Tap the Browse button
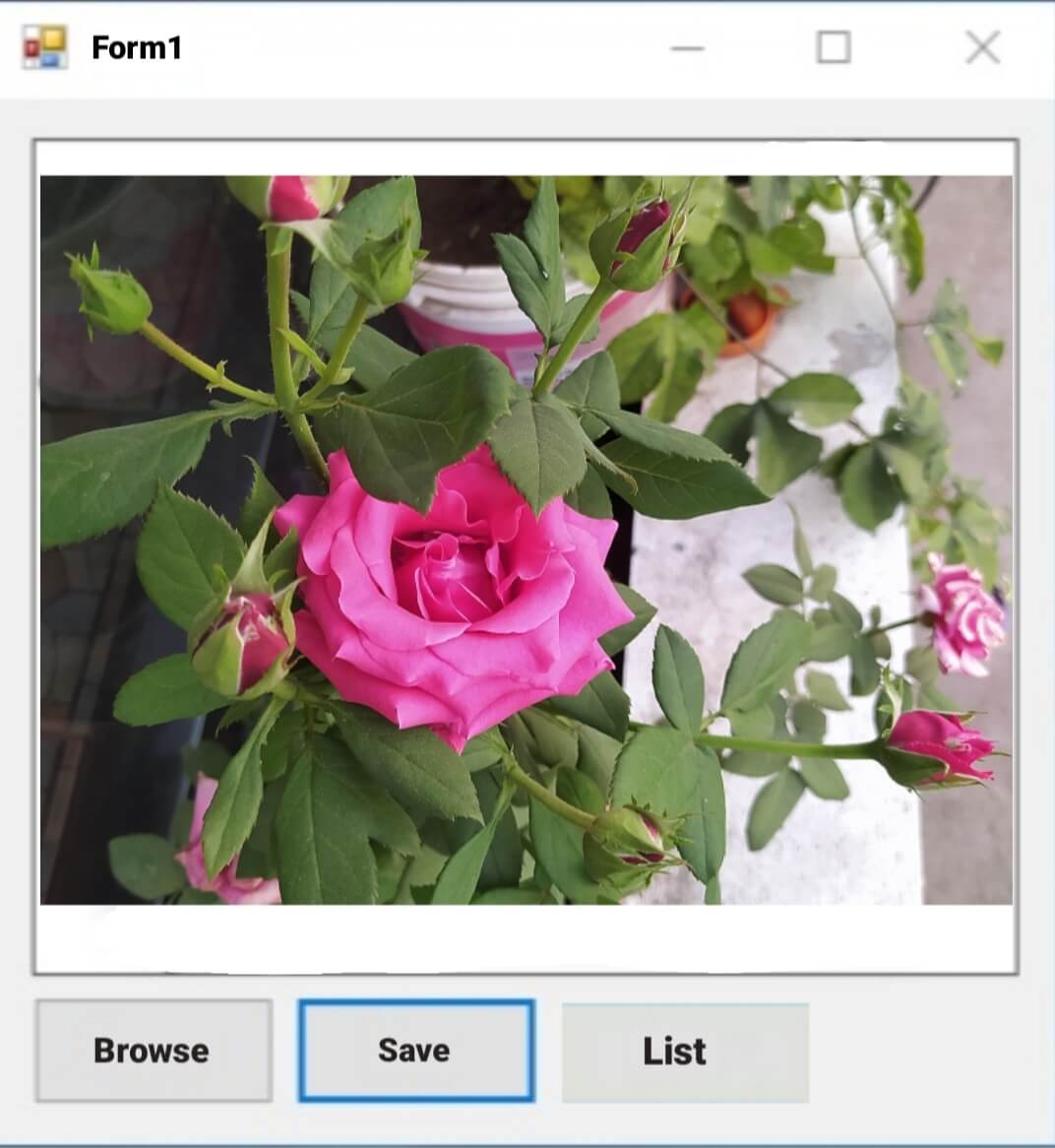 154,1051
